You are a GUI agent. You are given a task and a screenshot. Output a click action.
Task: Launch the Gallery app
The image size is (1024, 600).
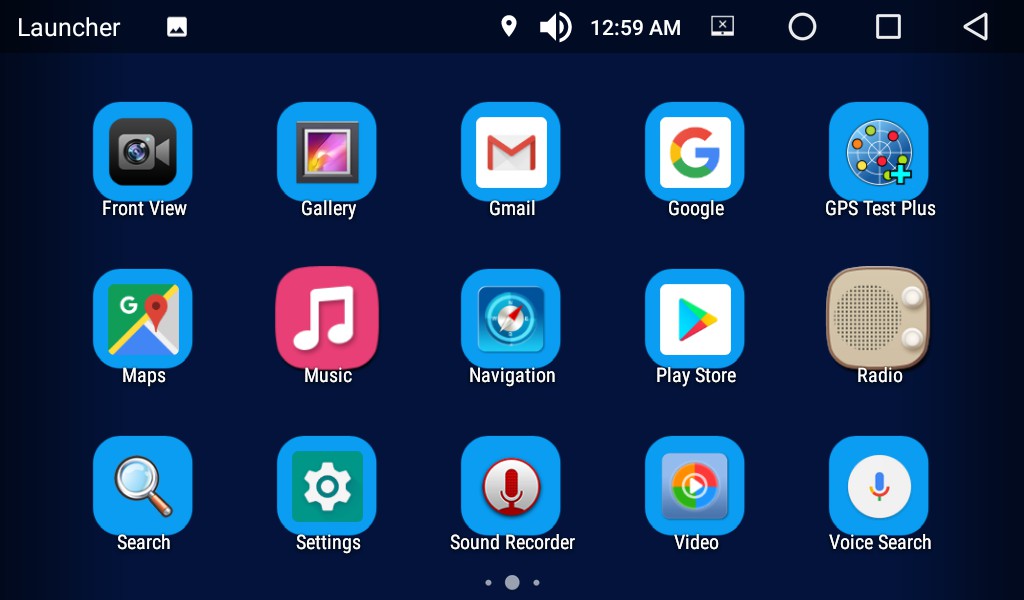(x=327, y=152)
